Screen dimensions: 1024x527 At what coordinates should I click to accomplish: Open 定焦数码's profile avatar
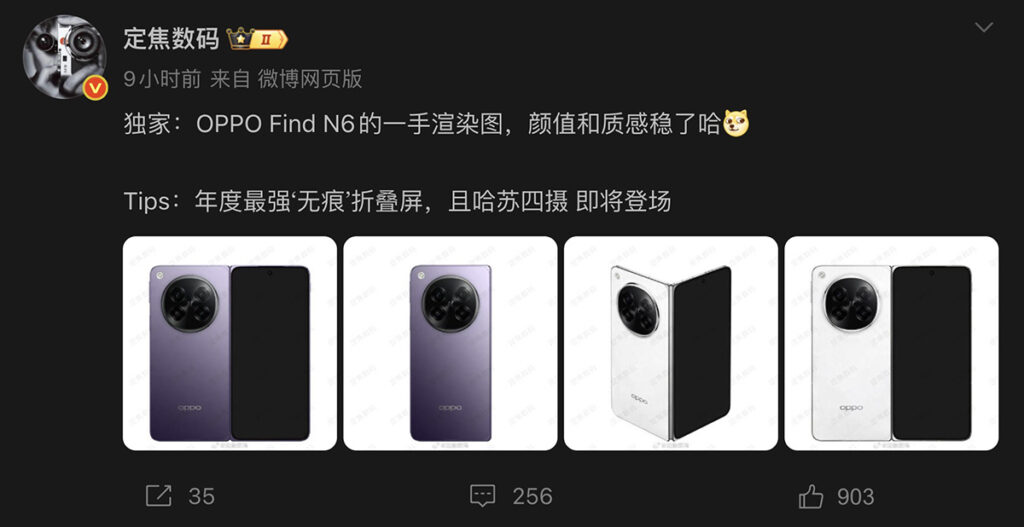pyautogui.click(x=64, y=57)
